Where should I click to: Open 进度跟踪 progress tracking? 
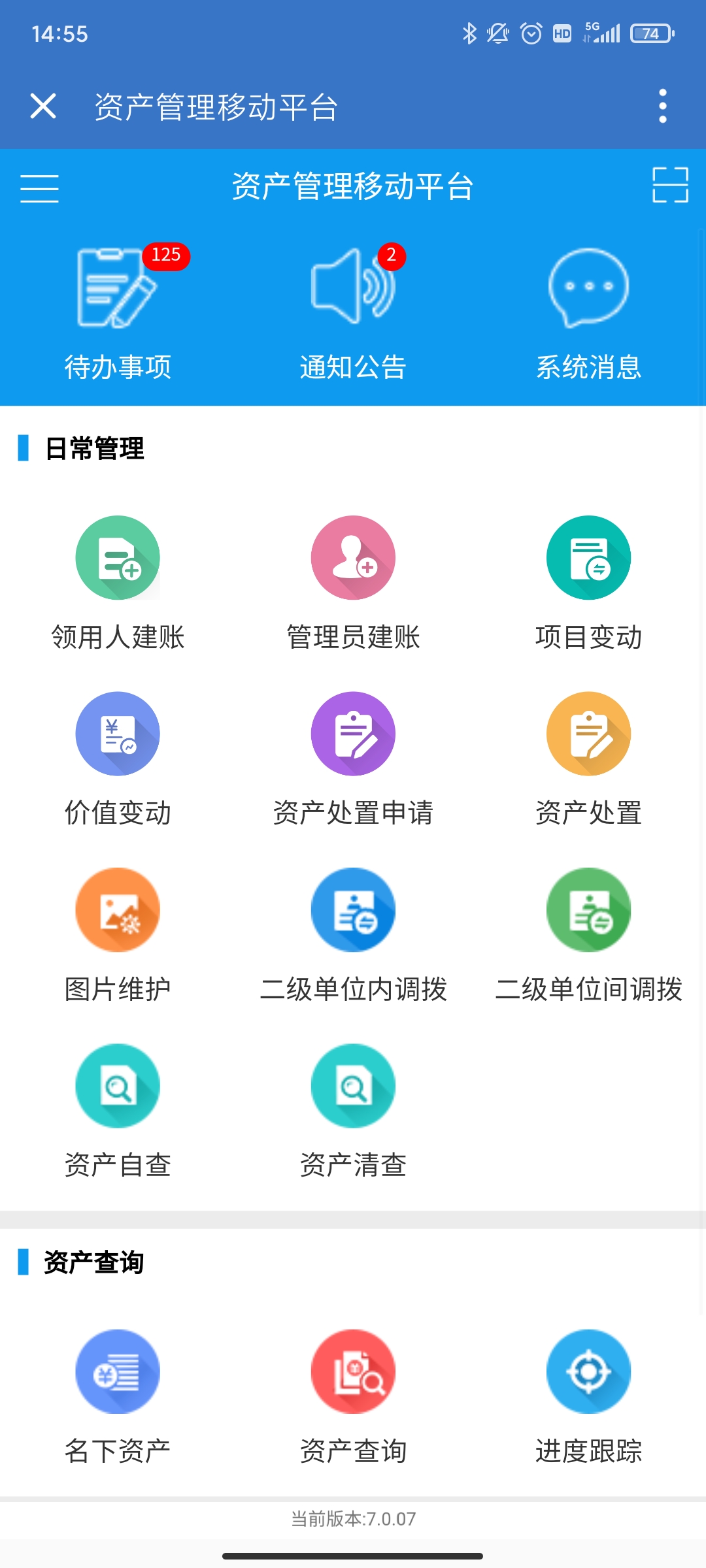tap(588, 1396)
